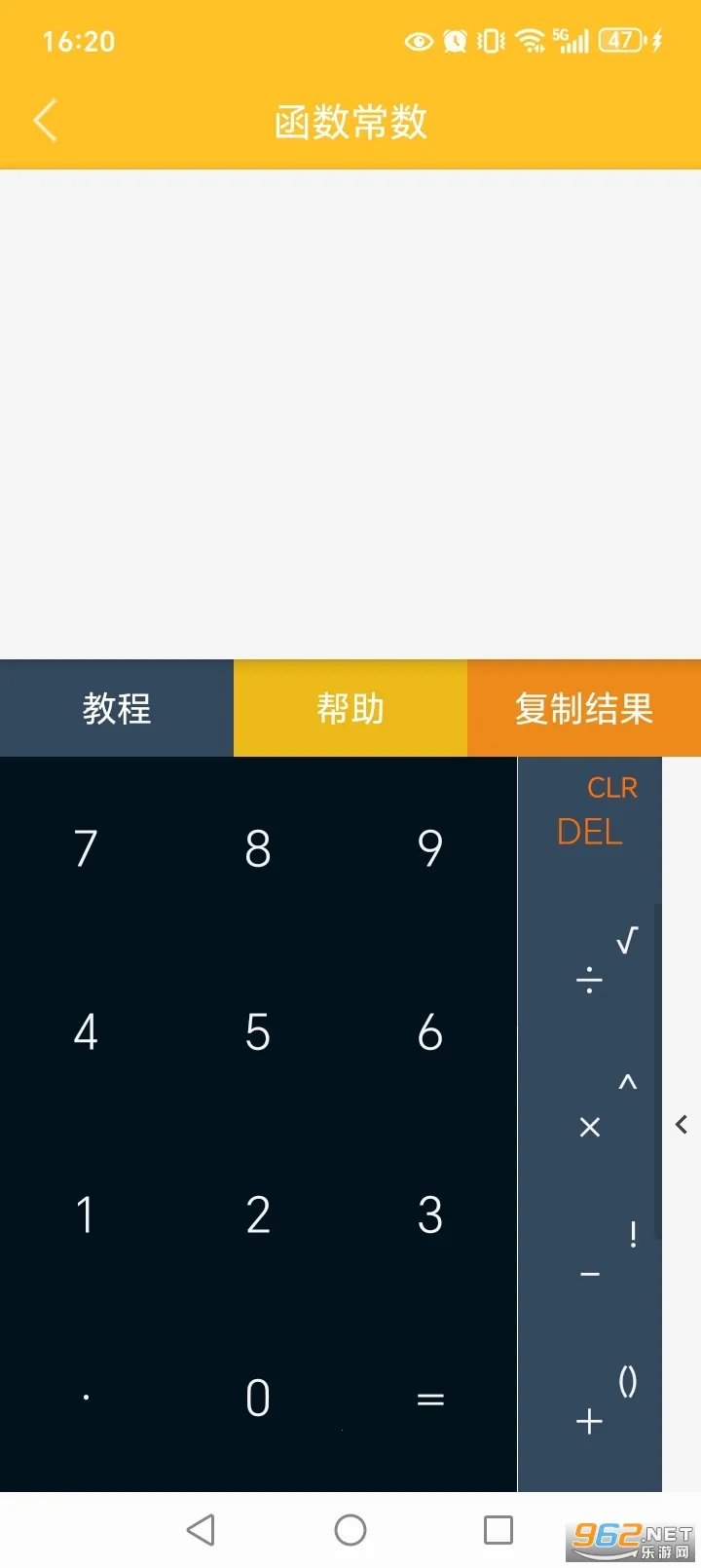Copy the result with 复制结果
701x1568 pixels.
(583, 708)
